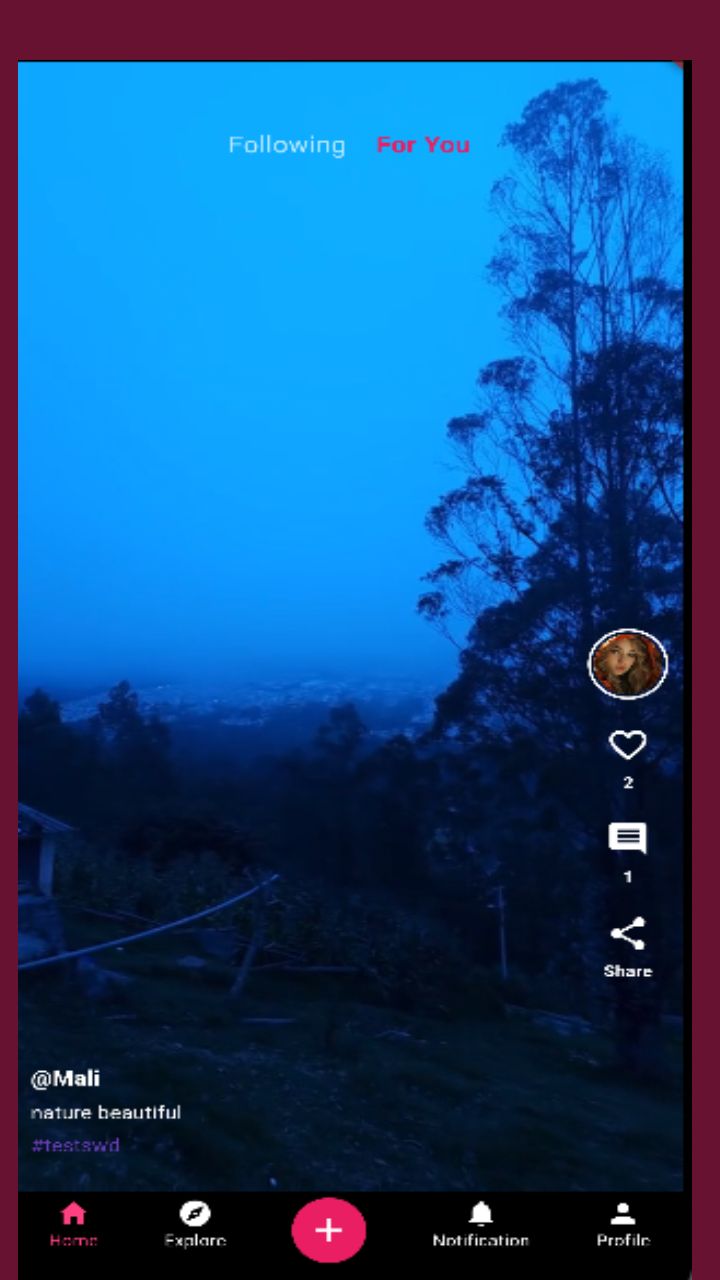Open the Home tab
Image resolution: width=720 pixels, height=1280 pixels.
click(73, 1225)
